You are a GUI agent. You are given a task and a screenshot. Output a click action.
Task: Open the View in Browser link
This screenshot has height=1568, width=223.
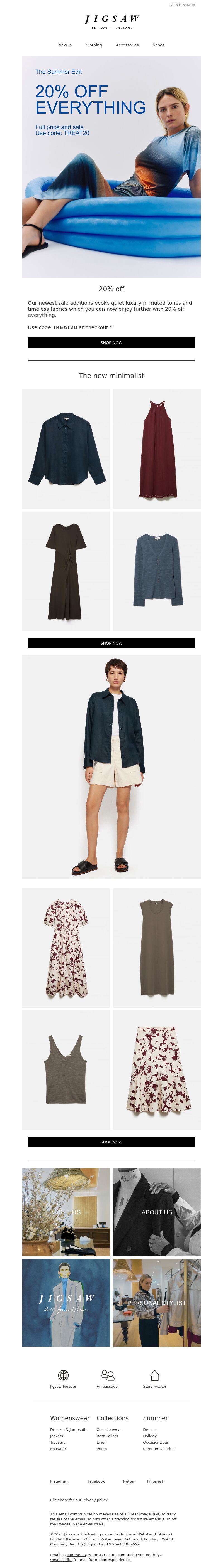click(182, 5)
